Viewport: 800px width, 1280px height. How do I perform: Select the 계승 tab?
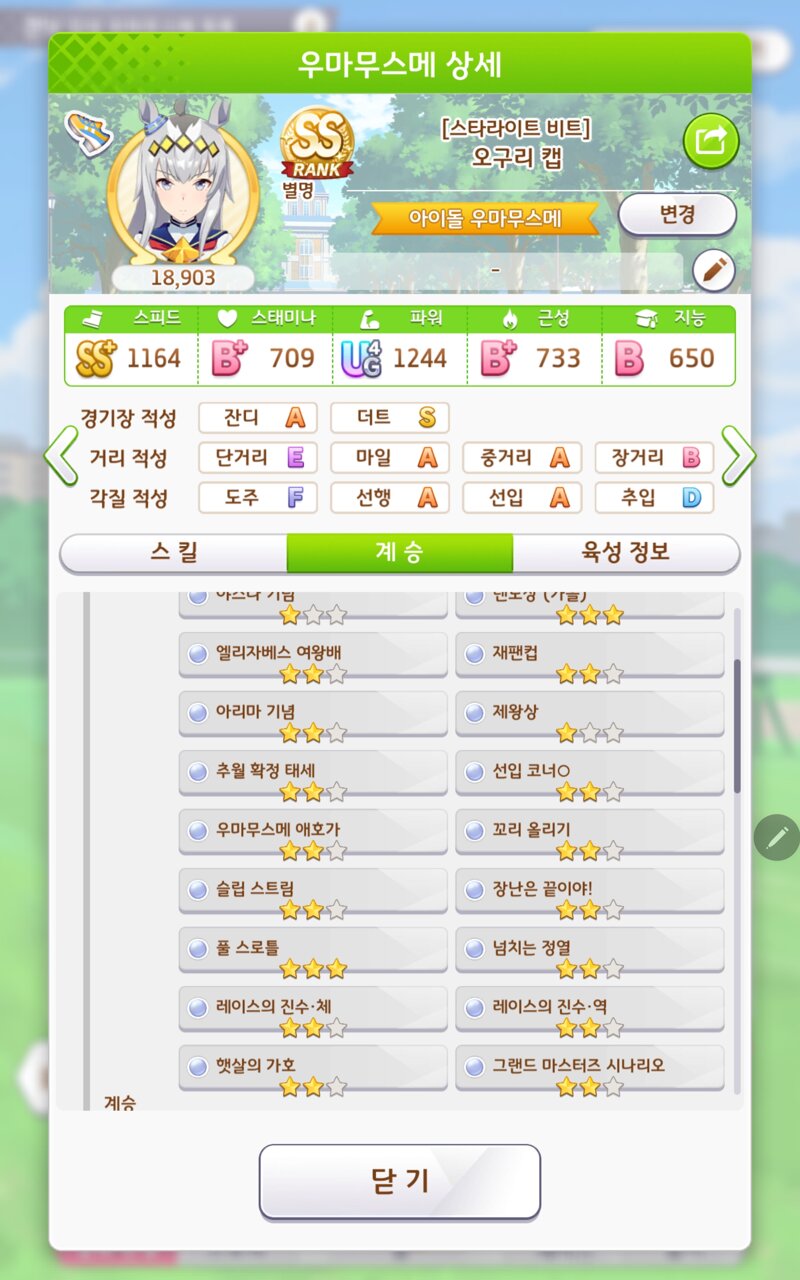[400, 553]
